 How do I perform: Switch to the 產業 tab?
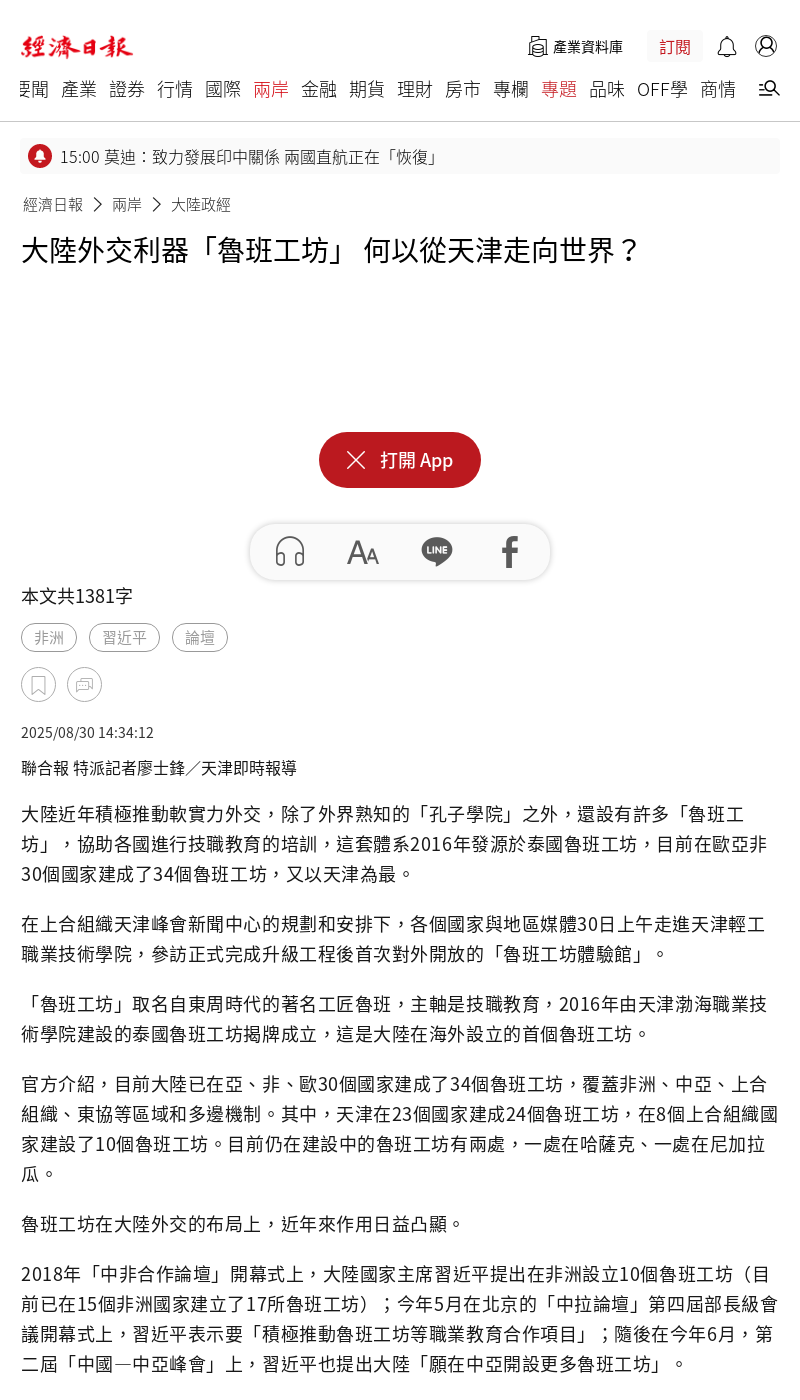[x=79, y=89]
